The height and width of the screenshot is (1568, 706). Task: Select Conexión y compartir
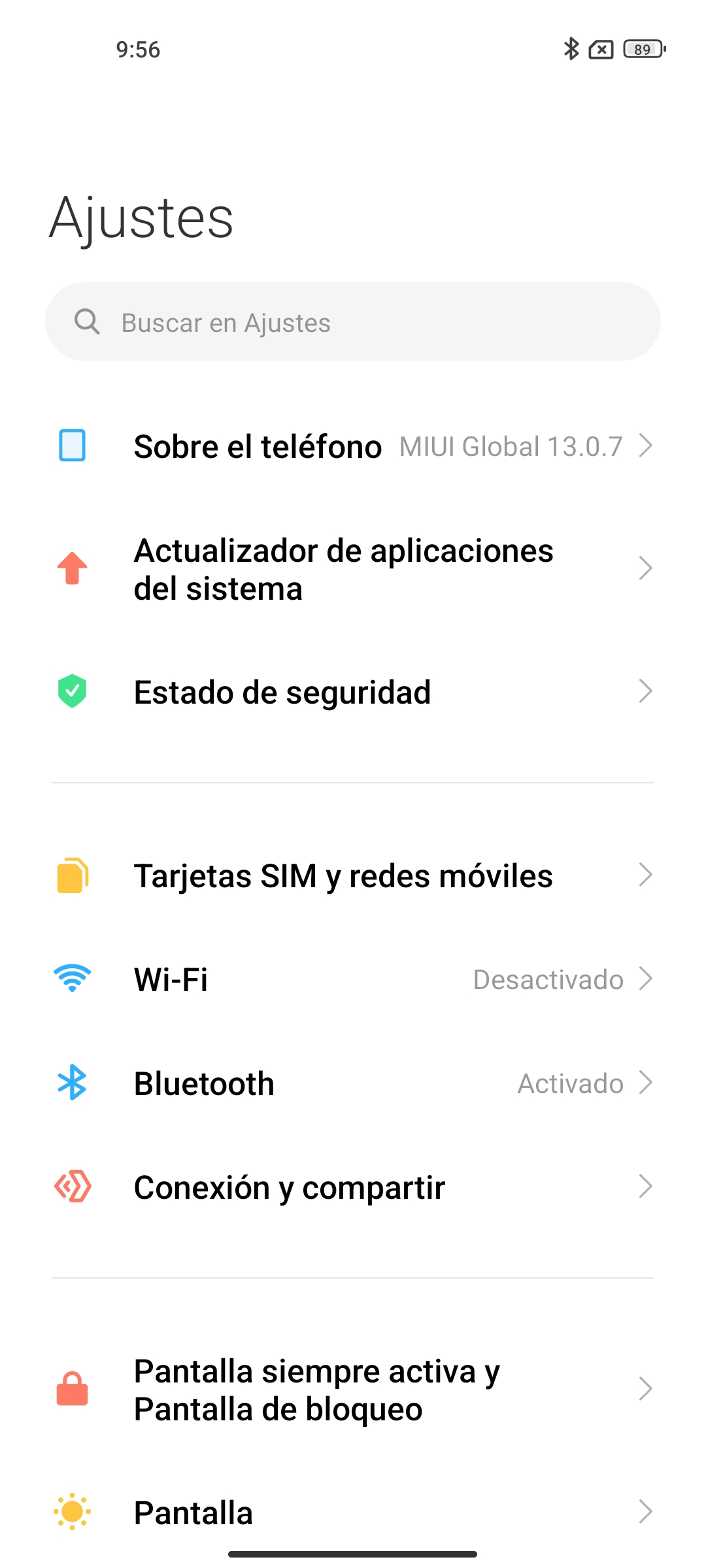353,1187
